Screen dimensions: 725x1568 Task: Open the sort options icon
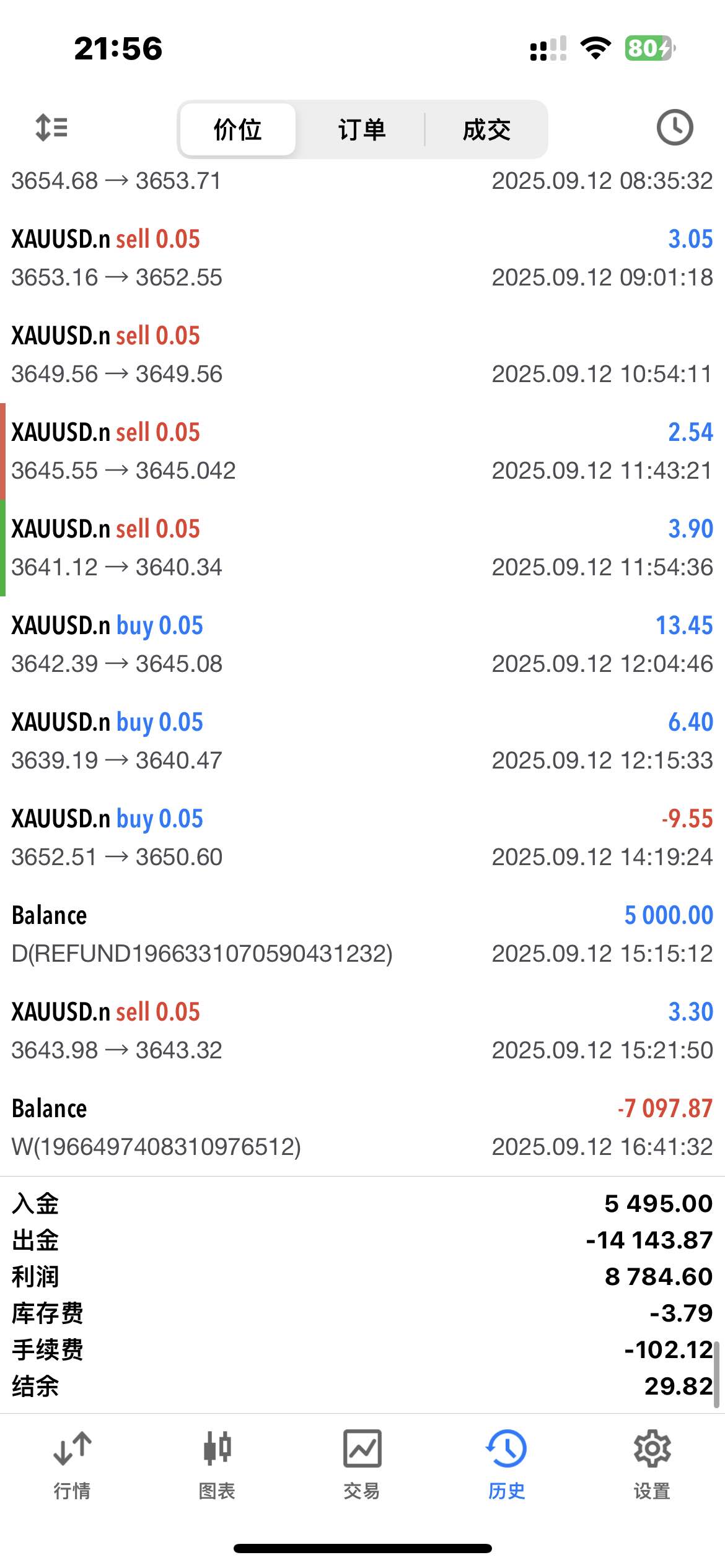(51, 128)
